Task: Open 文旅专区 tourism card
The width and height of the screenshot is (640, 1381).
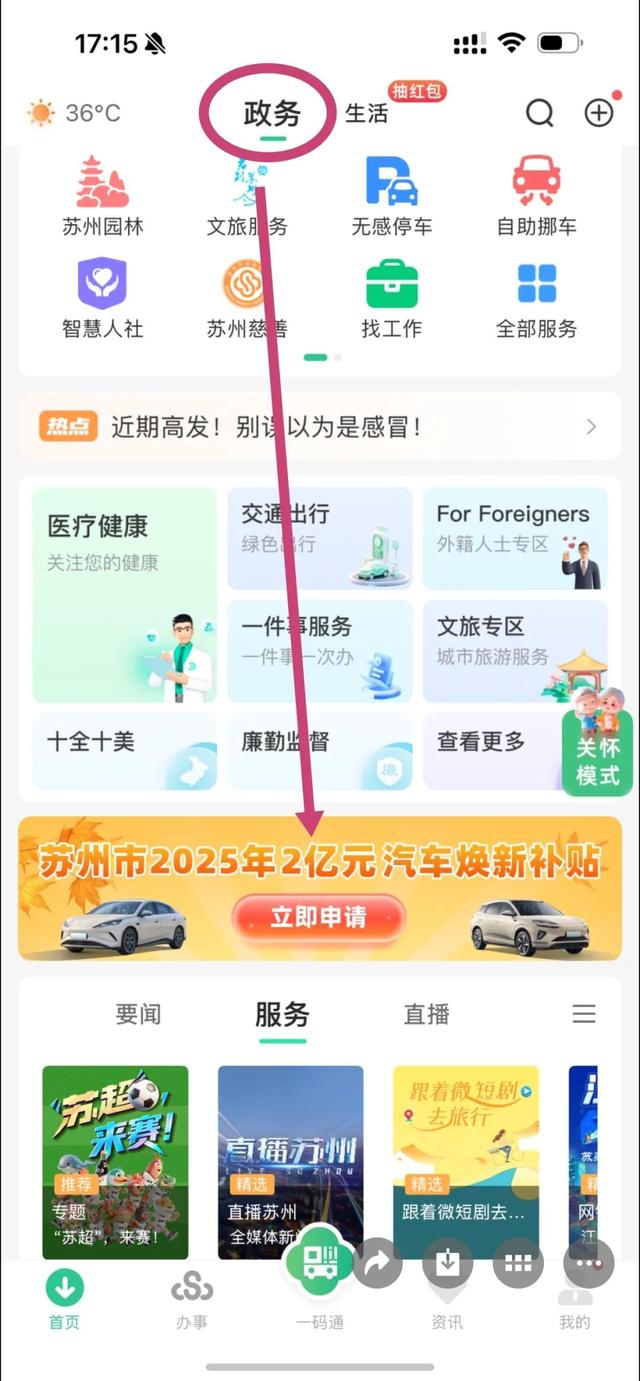Action: click(x=514, y=650)
